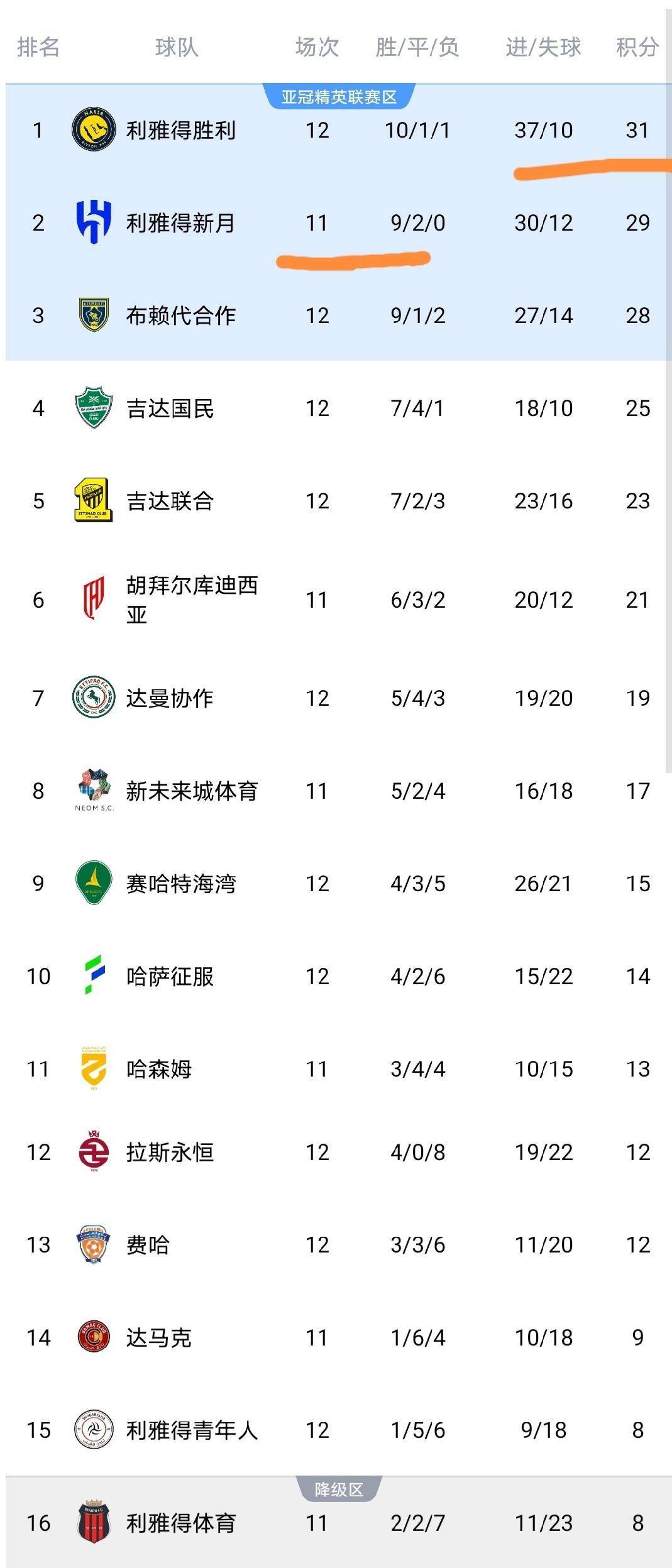Open the 吉达联合 team row
The image size is (672, 1568).
(x=170, y=500)
